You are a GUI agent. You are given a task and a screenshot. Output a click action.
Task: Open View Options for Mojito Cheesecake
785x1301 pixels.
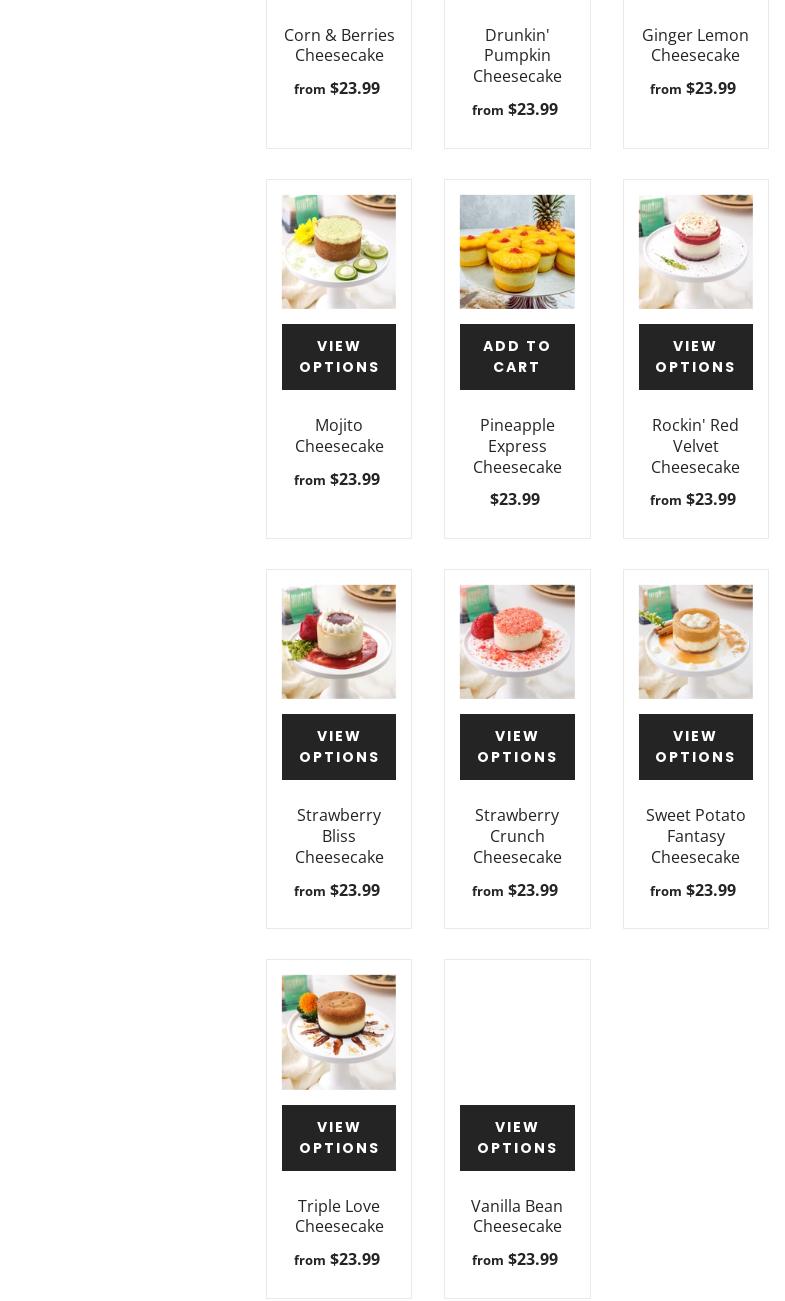coord(339,356)
